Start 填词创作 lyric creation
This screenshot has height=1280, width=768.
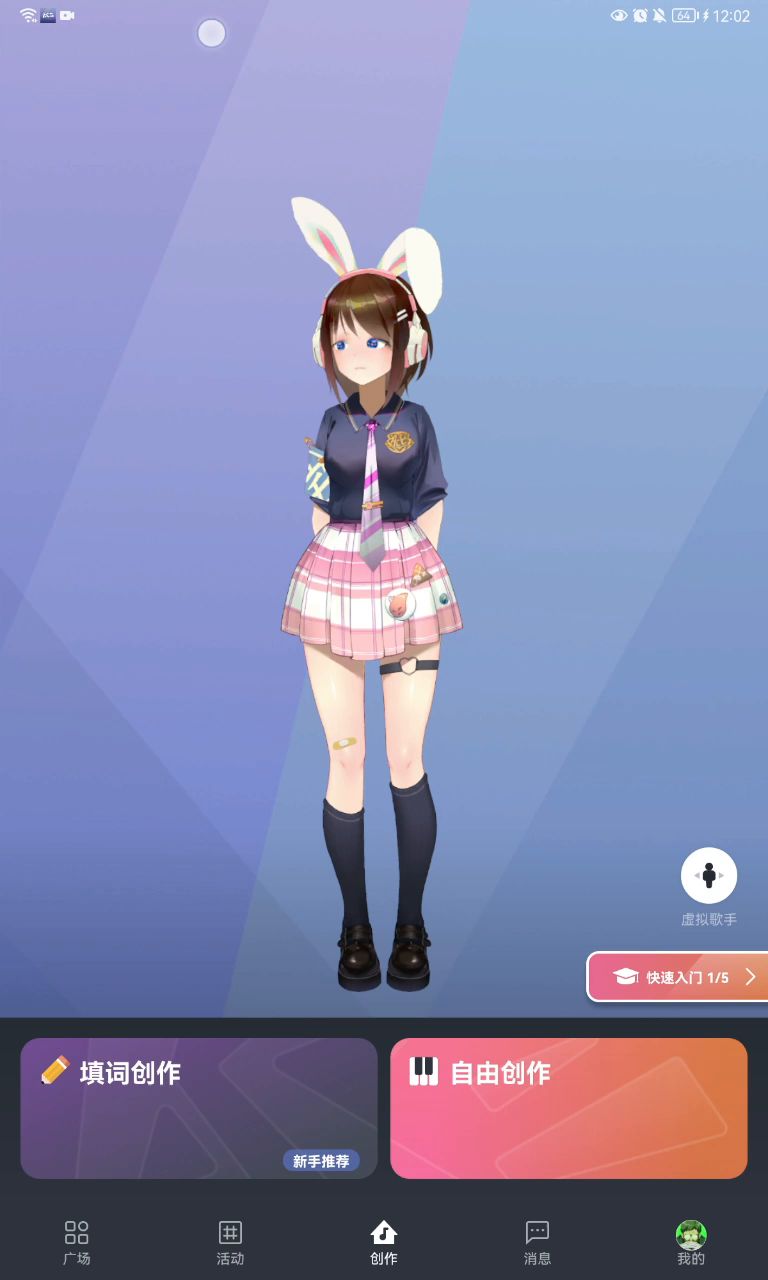(x=199, y=1108)
